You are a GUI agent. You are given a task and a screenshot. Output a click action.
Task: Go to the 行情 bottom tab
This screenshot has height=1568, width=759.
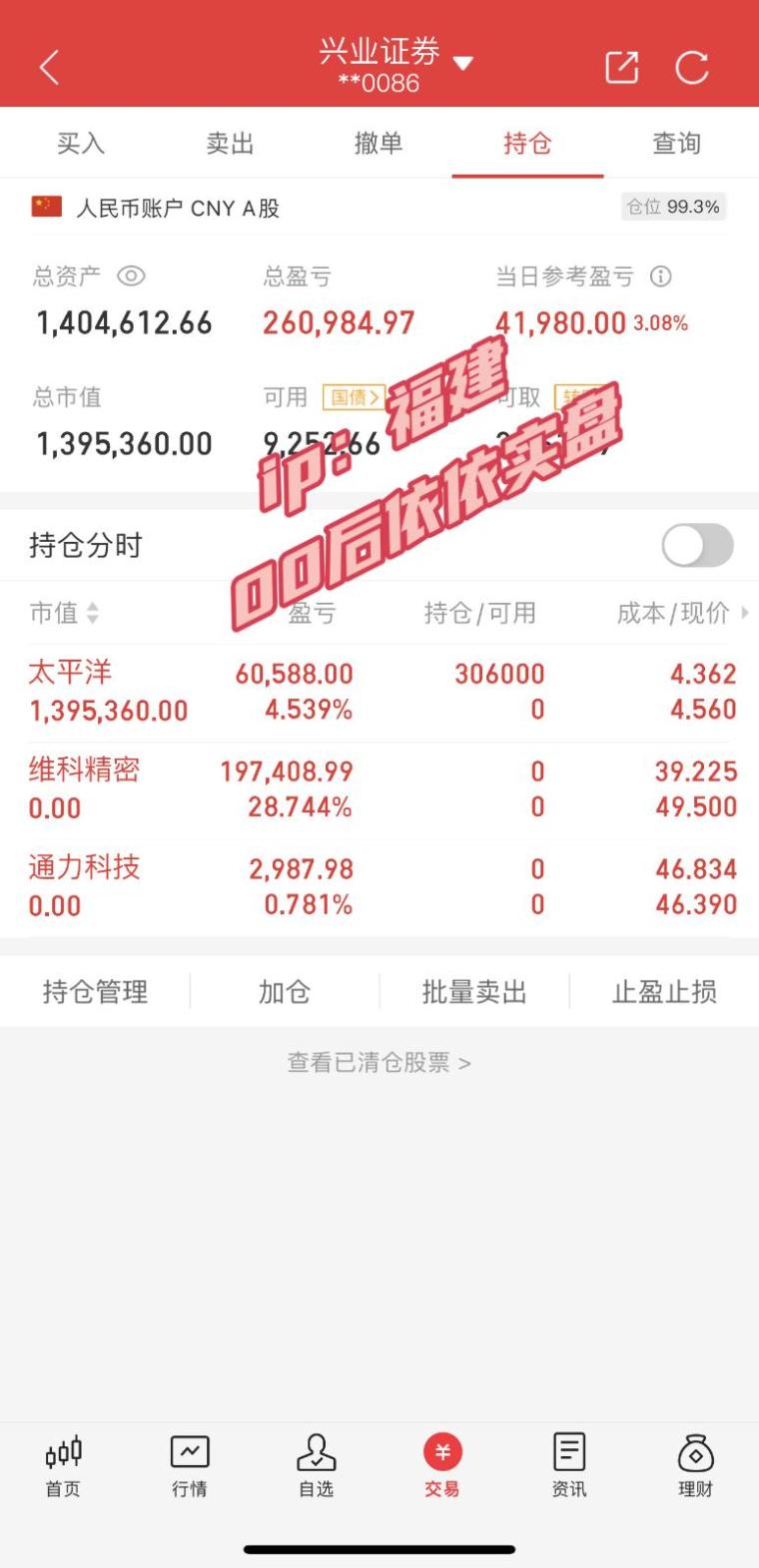tap(189, 1465)
